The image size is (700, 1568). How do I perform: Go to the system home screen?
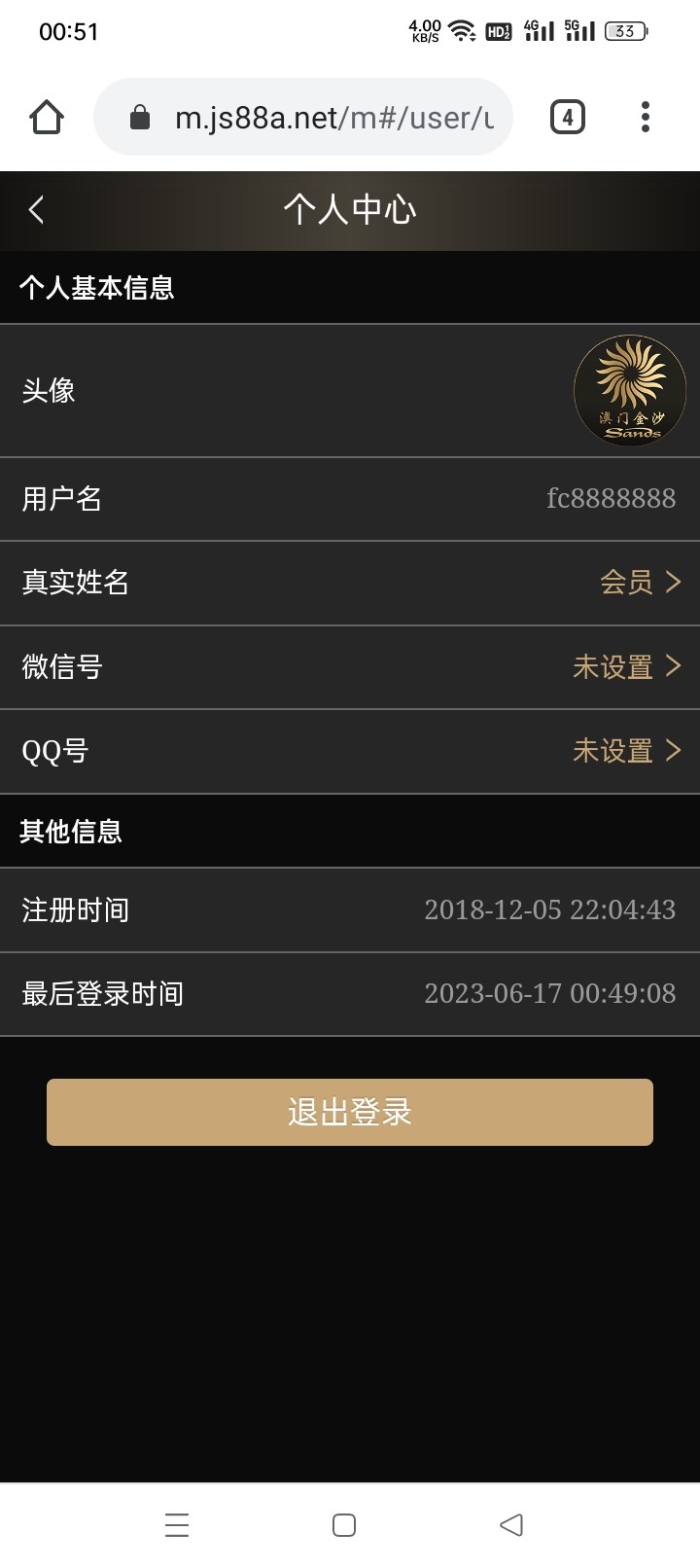click(344, 1524)
